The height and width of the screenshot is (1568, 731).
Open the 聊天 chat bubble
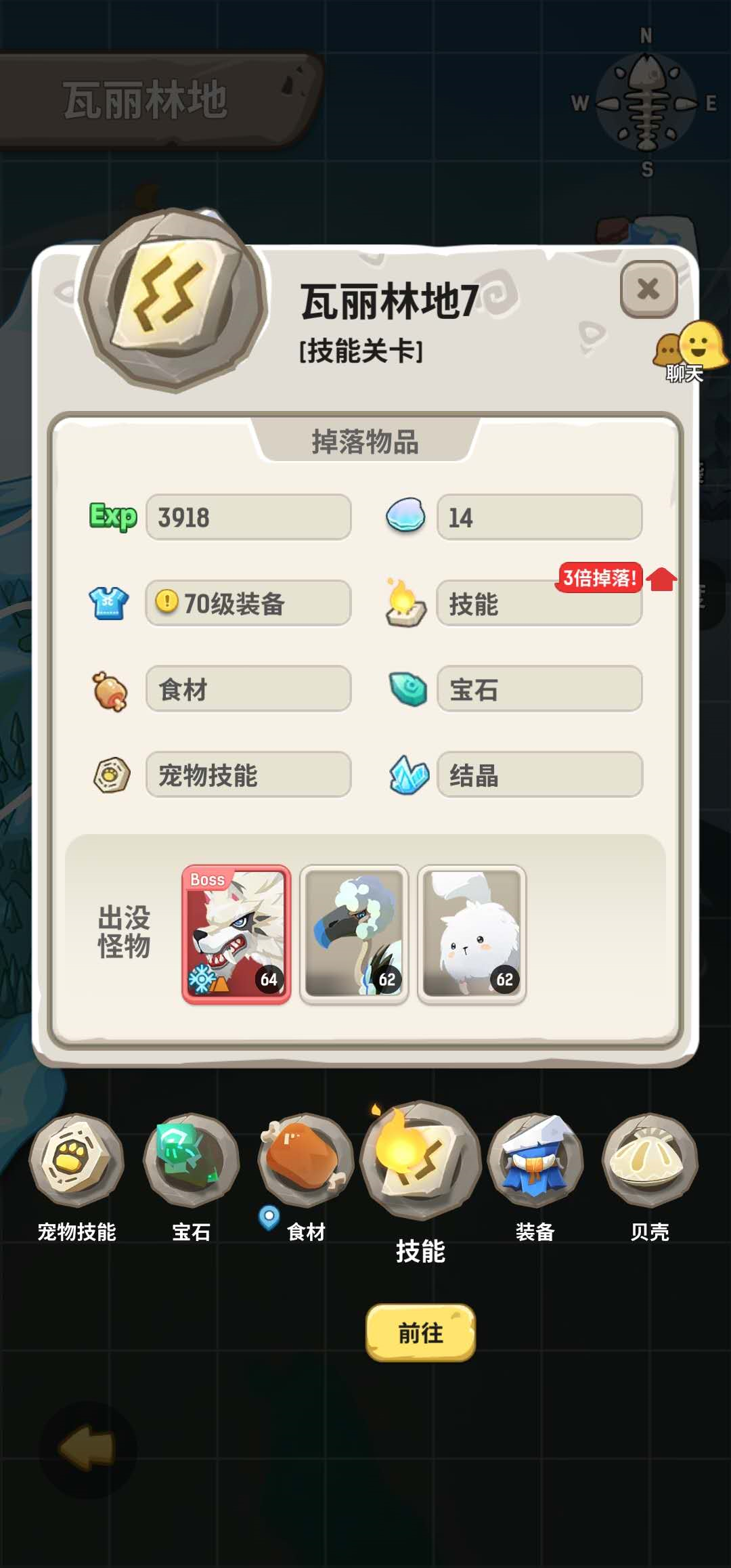tap(689, 352)
